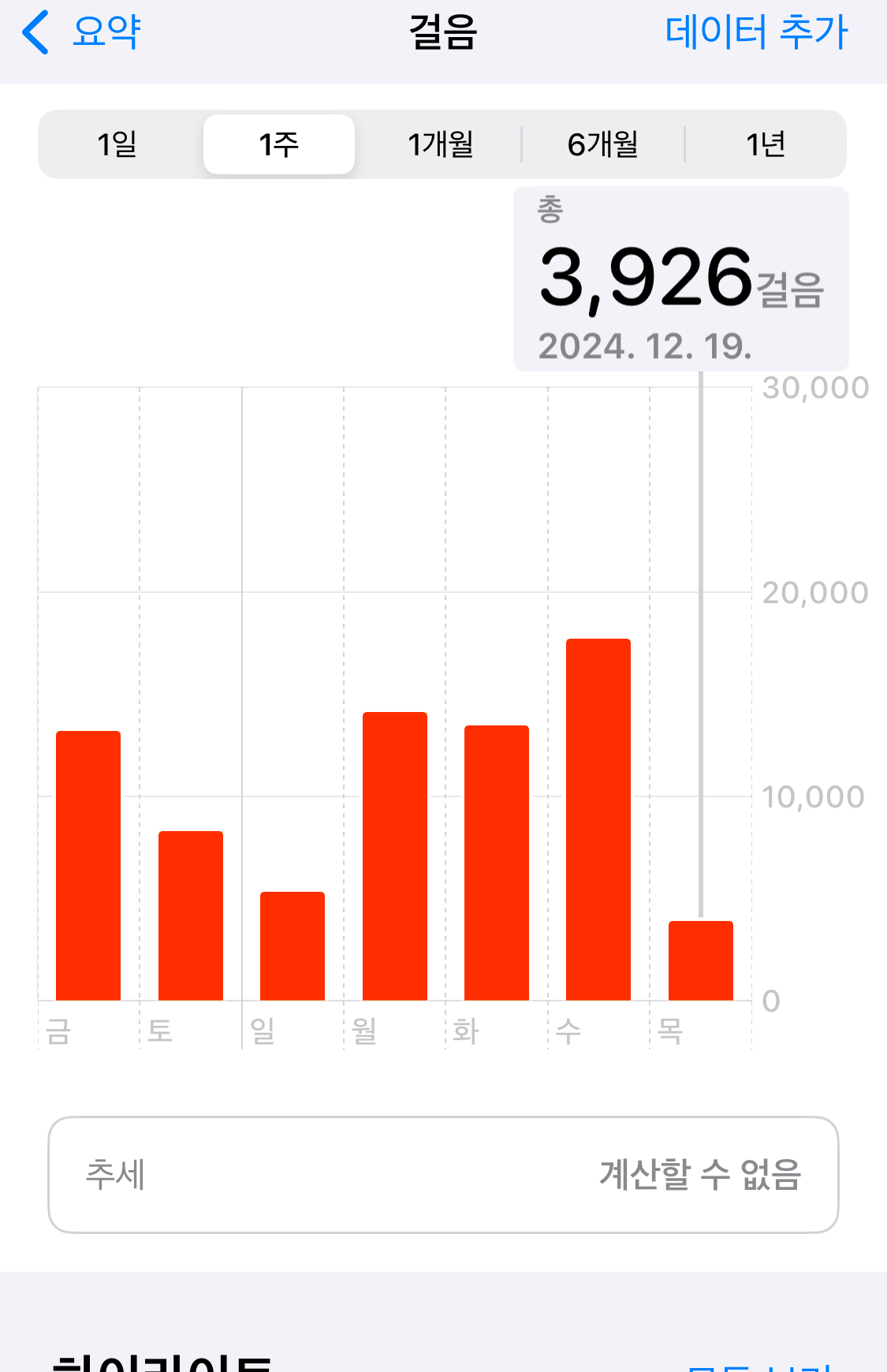Image resolution: width=887 pixels, height=1372 pixels.
Task: Go back to 요약 summary
Action: (82, 33)
